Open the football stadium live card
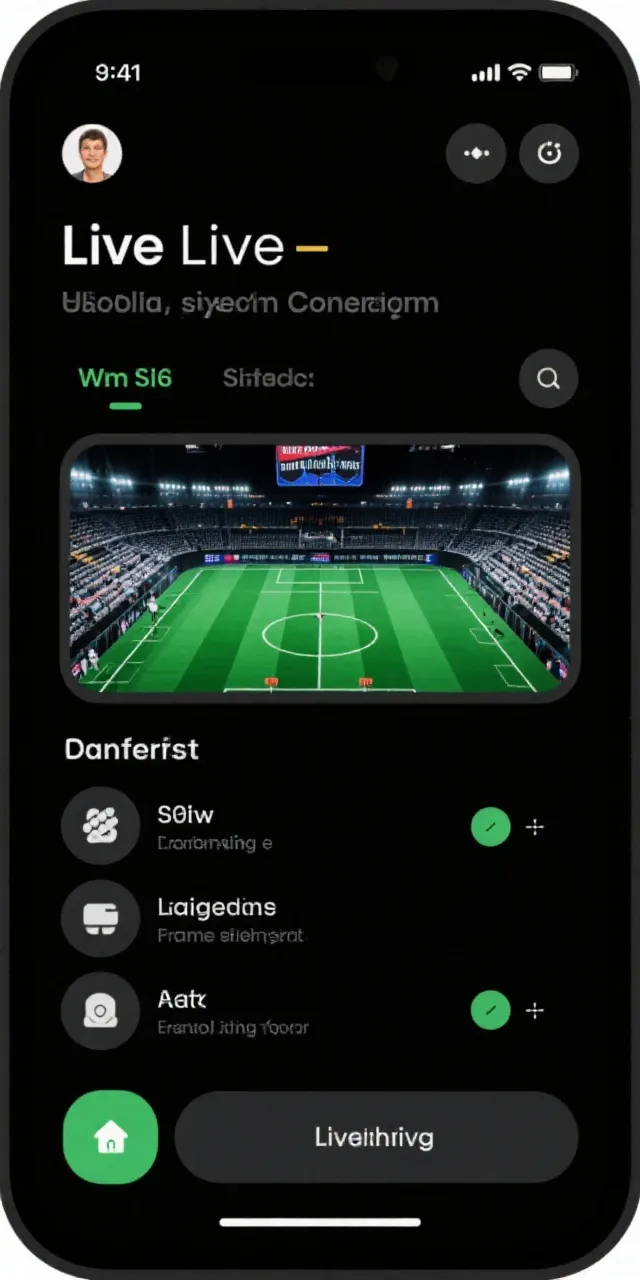 point(320,568)
